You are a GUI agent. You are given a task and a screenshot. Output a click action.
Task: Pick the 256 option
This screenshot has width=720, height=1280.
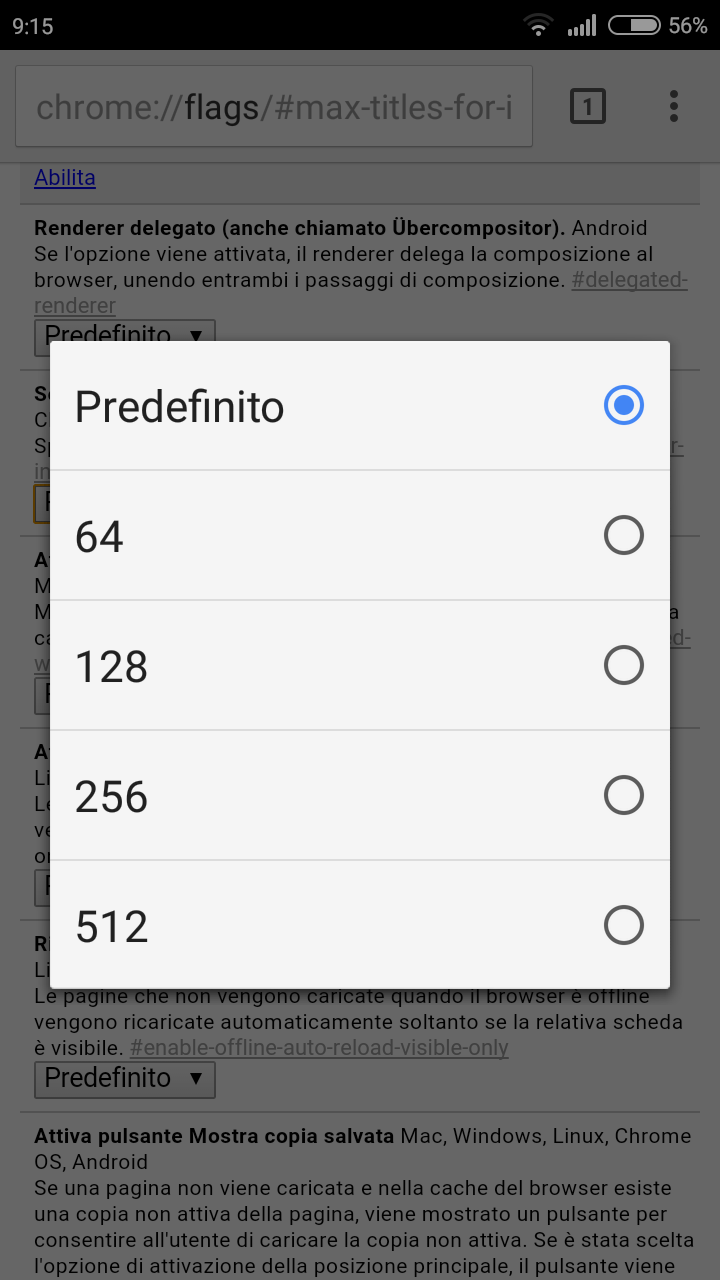pos(360,796)
